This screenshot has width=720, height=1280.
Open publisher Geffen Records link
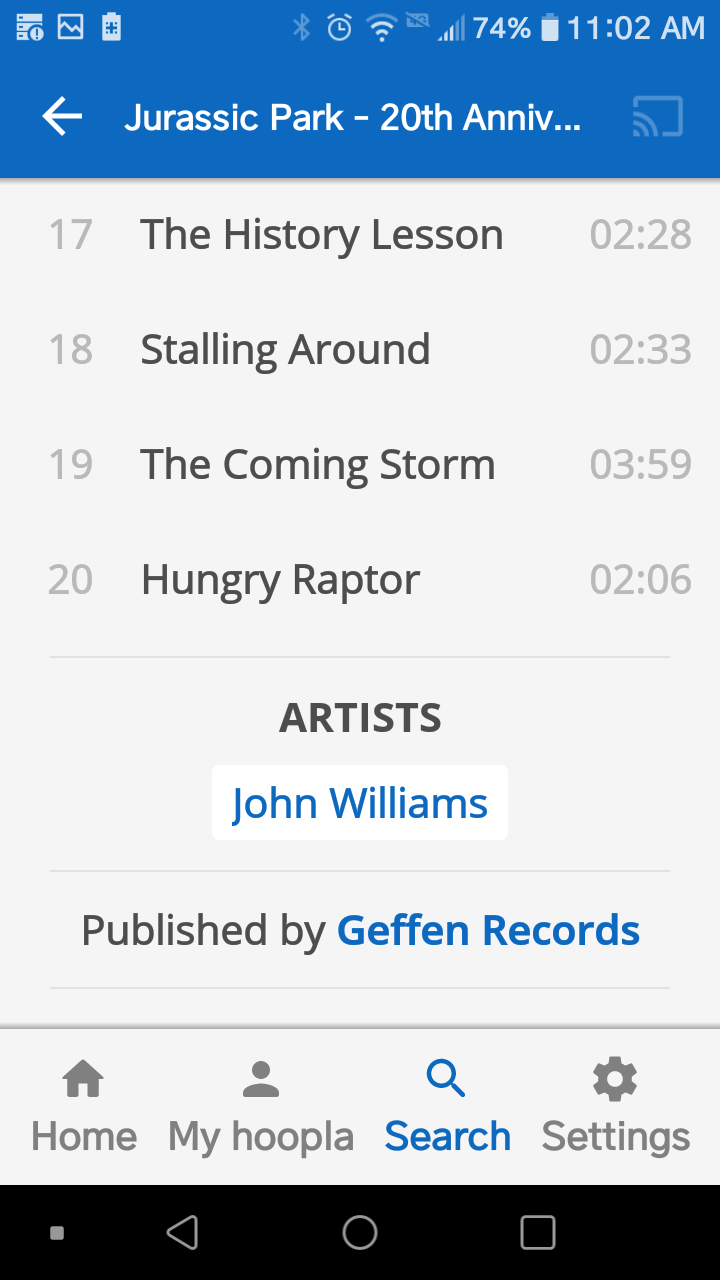pyautogui.click(x=488, y=930)
